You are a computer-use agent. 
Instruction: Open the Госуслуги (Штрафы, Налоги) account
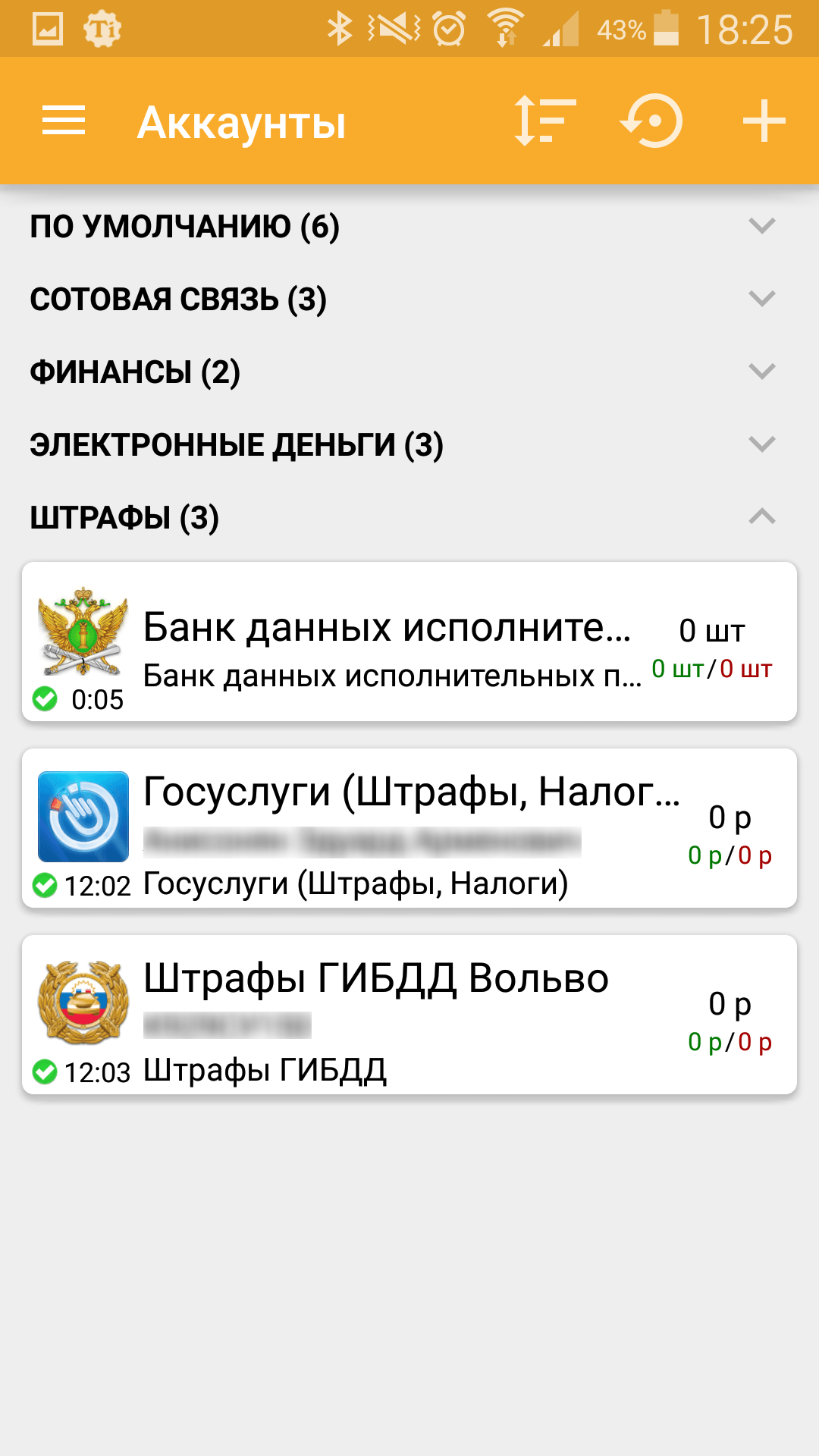click(x=409, y=828)
